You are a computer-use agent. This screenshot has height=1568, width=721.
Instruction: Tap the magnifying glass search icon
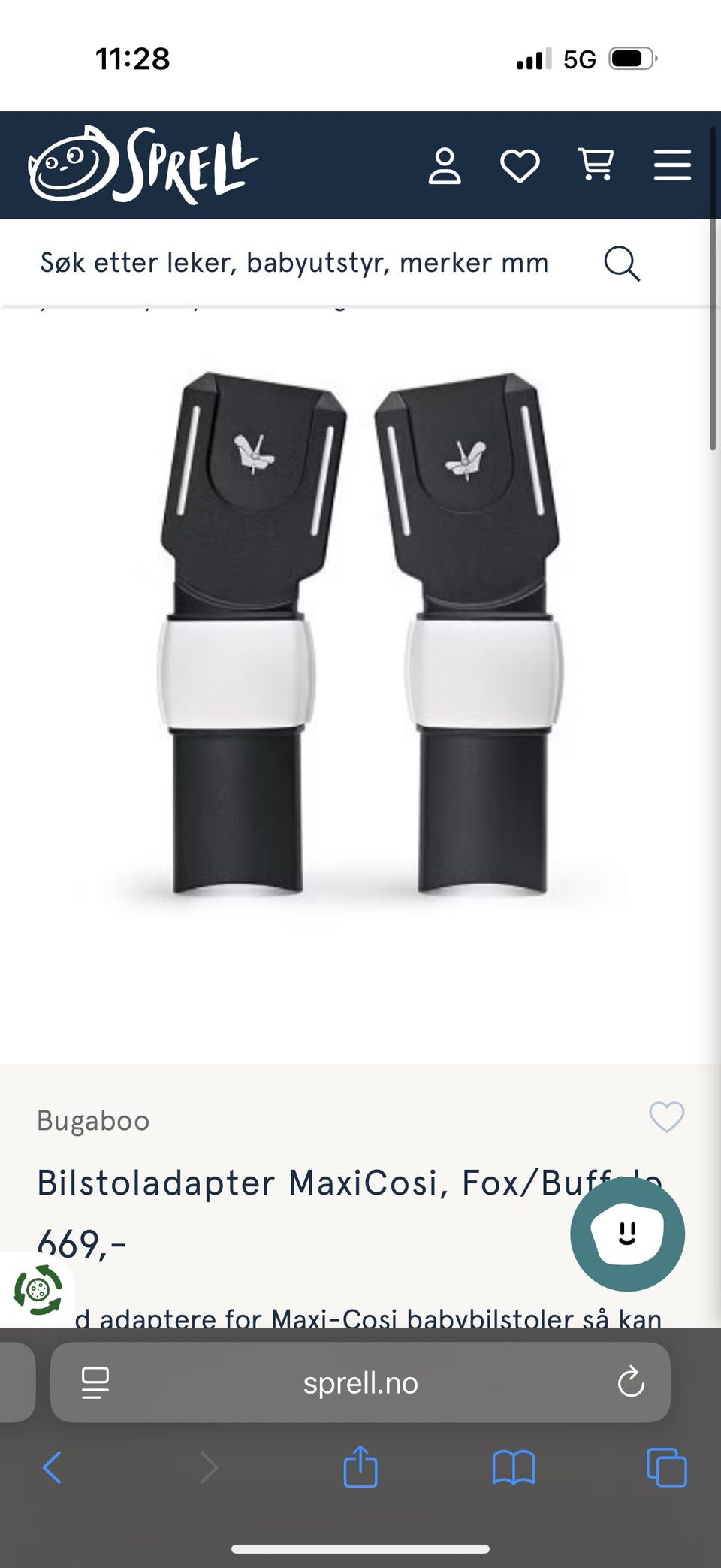click(x=622, y=264)
